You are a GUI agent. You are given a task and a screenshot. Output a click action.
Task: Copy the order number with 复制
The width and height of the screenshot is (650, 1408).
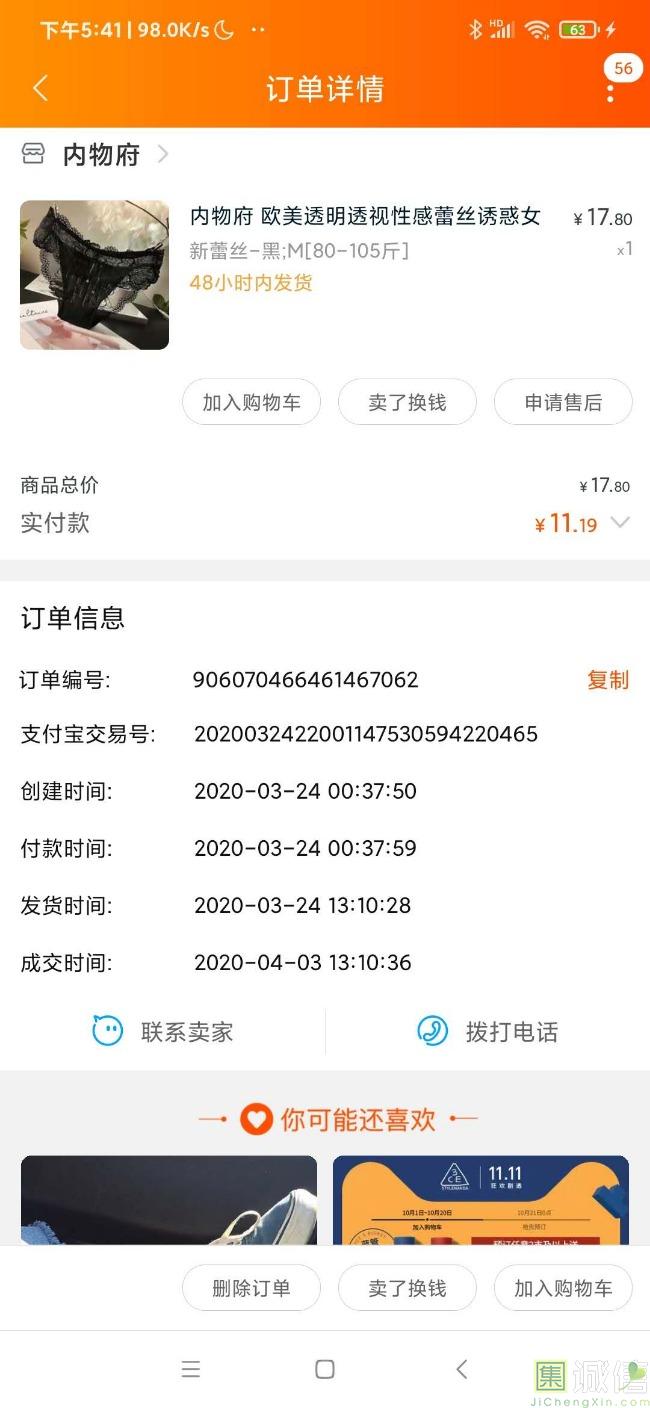pyautogui.click(x=607, y=680)
